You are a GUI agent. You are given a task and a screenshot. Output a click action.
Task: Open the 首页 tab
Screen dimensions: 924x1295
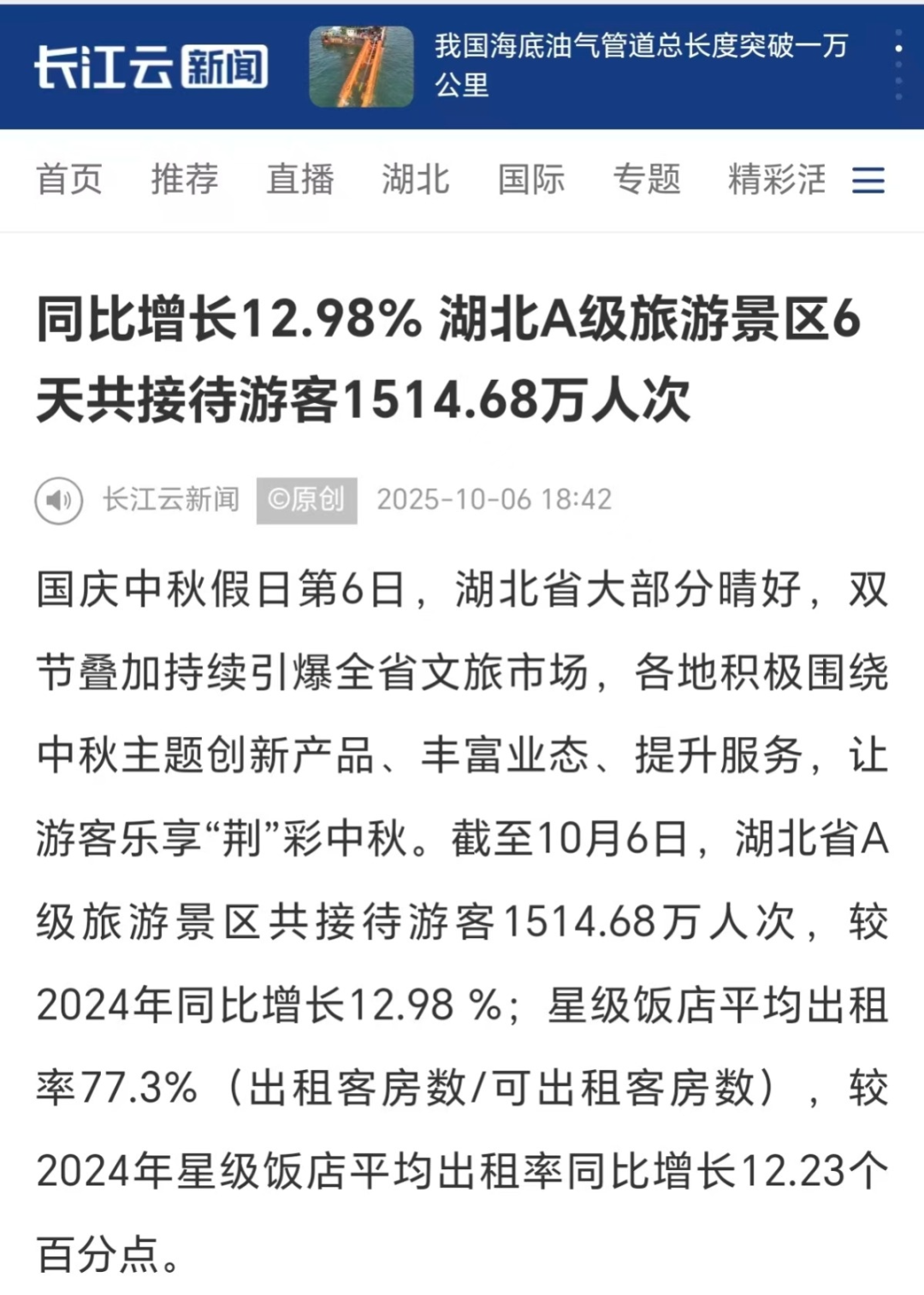69,180
